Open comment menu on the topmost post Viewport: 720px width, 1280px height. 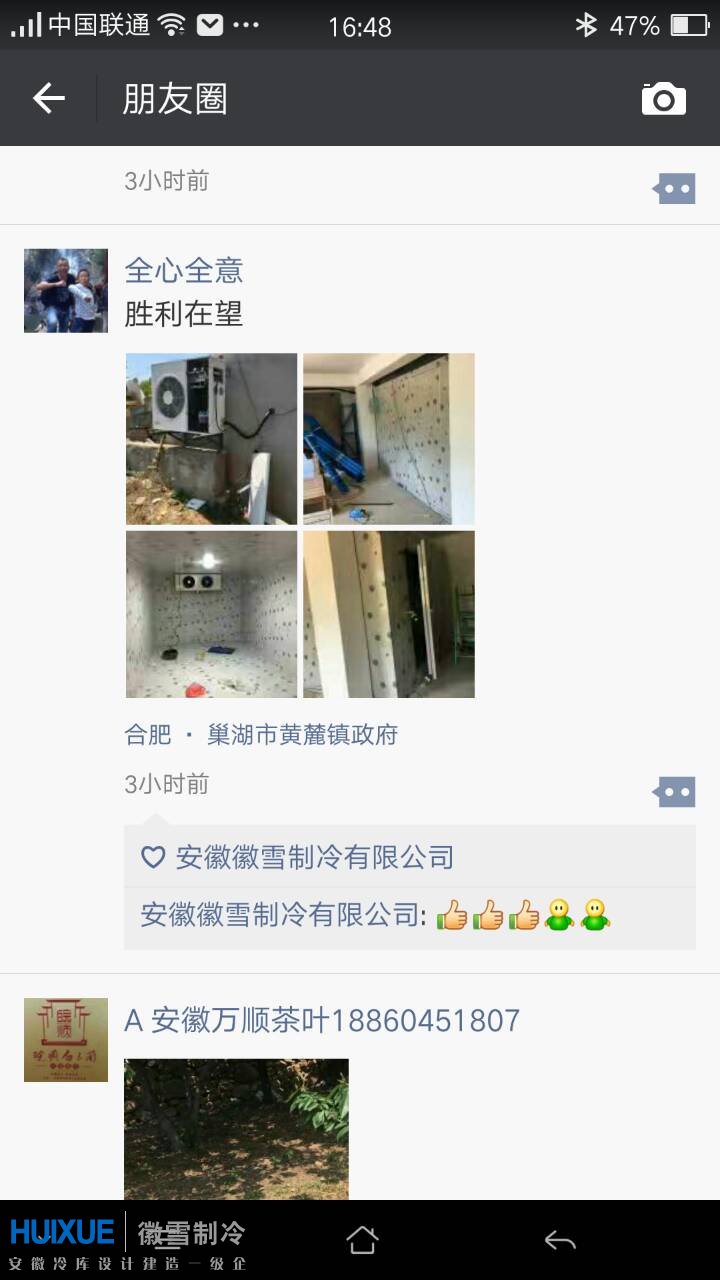pos(675,188)
